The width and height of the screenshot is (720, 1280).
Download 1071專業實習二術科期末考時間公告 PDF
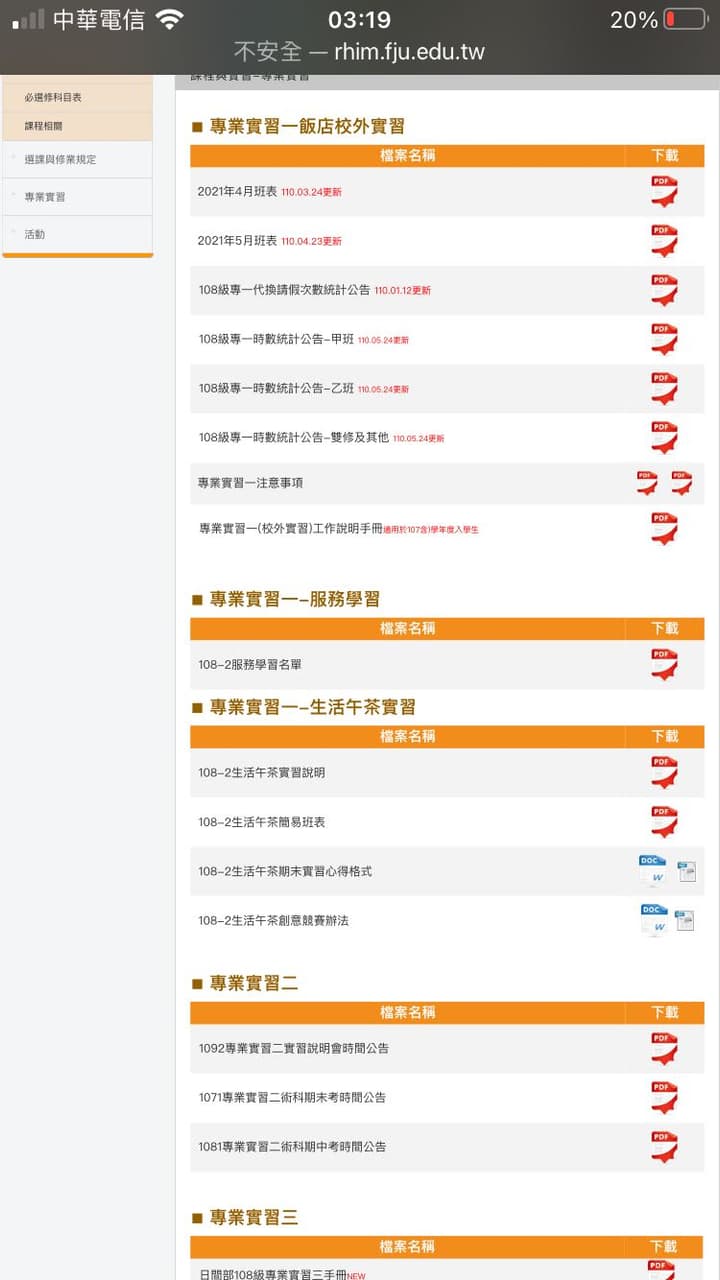664,1097
